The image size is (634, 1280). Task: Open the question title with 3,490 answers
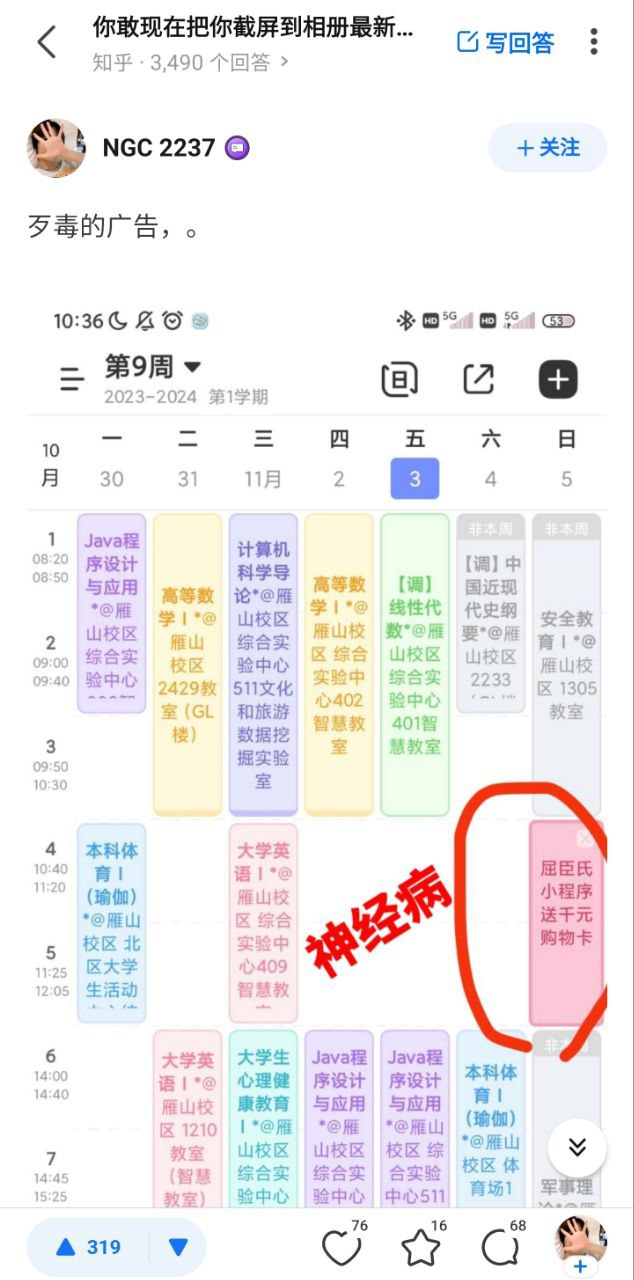[x=252, y=28]
